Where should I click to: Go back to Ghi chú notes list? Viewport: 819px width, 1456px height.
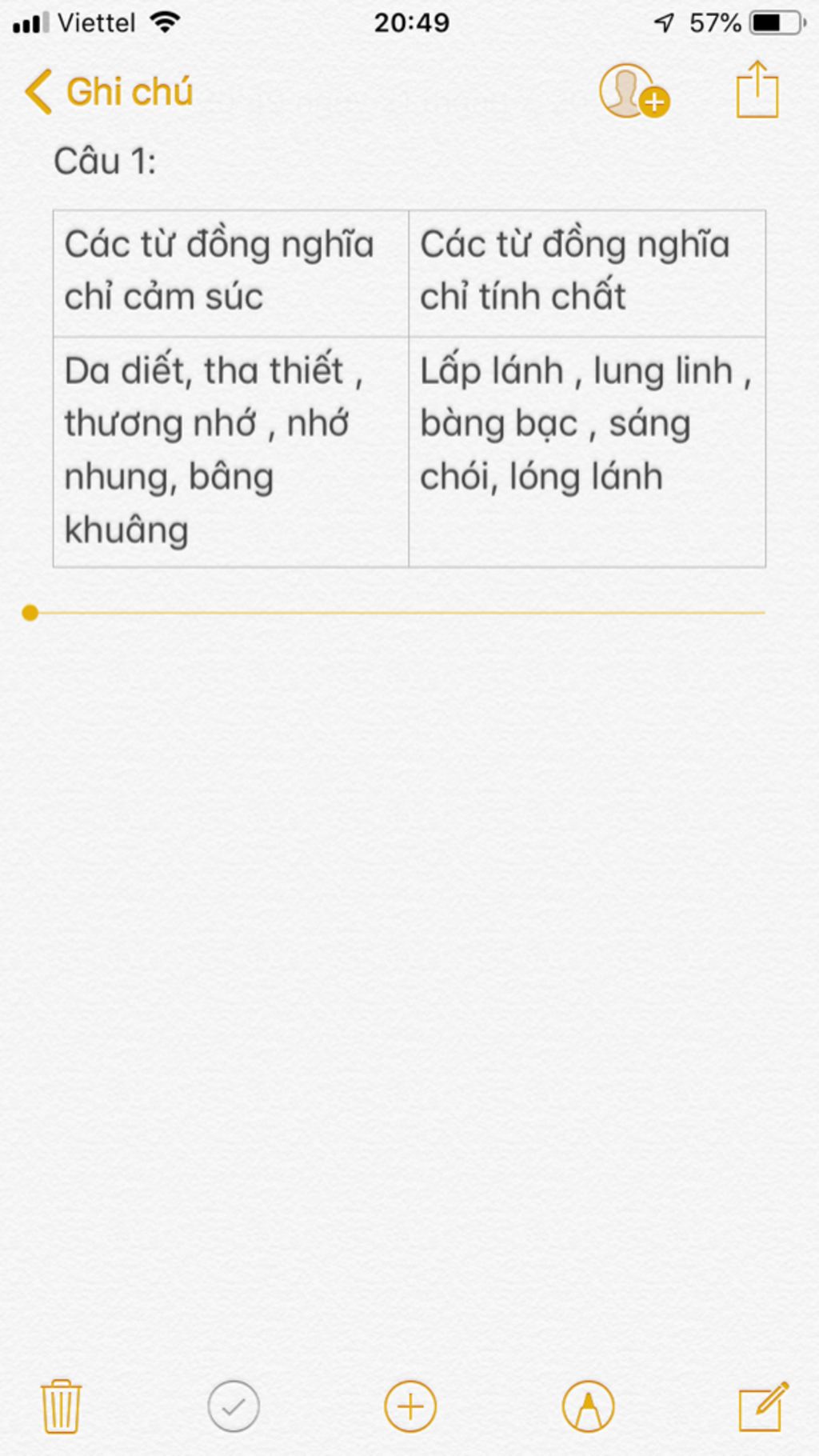(x=110, y=92)
